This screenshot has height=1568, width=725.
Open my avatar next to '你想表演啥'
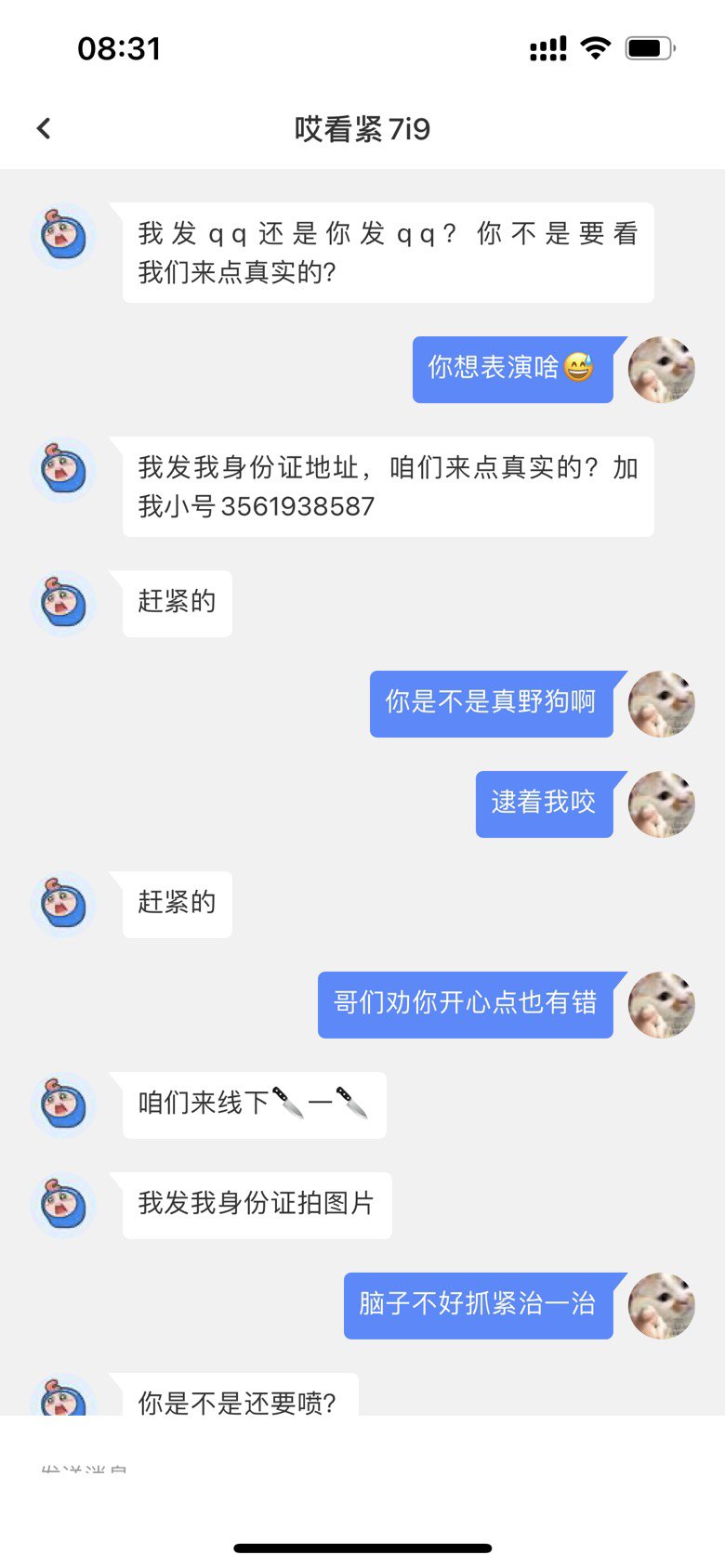(x=662, y=370)
